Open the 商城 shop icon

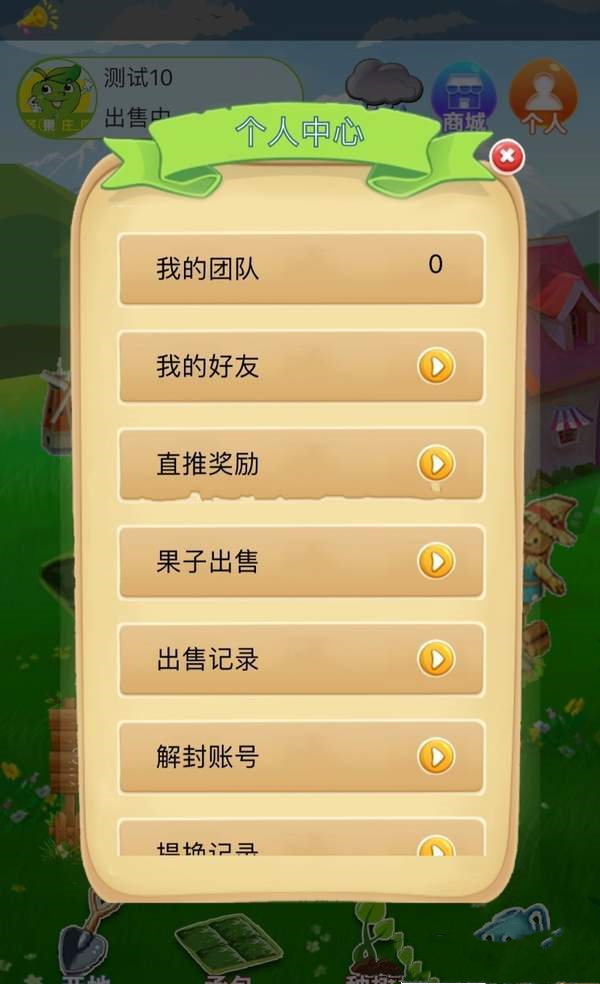[463, 97]
